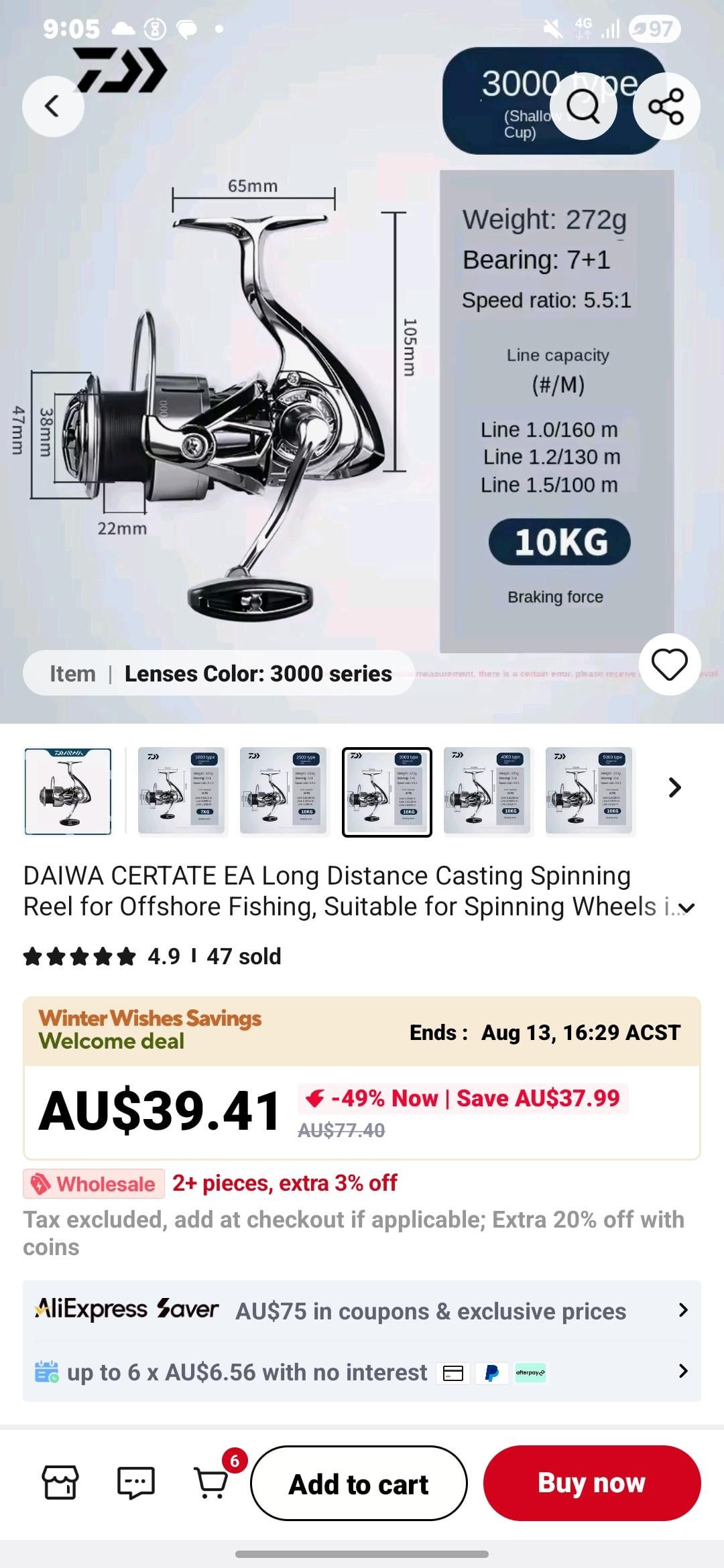Image resolution: width=724 pixels, height=1568 pixels.
Task: Add the reel to wishlist heart
Action: (x=670, y=665)
